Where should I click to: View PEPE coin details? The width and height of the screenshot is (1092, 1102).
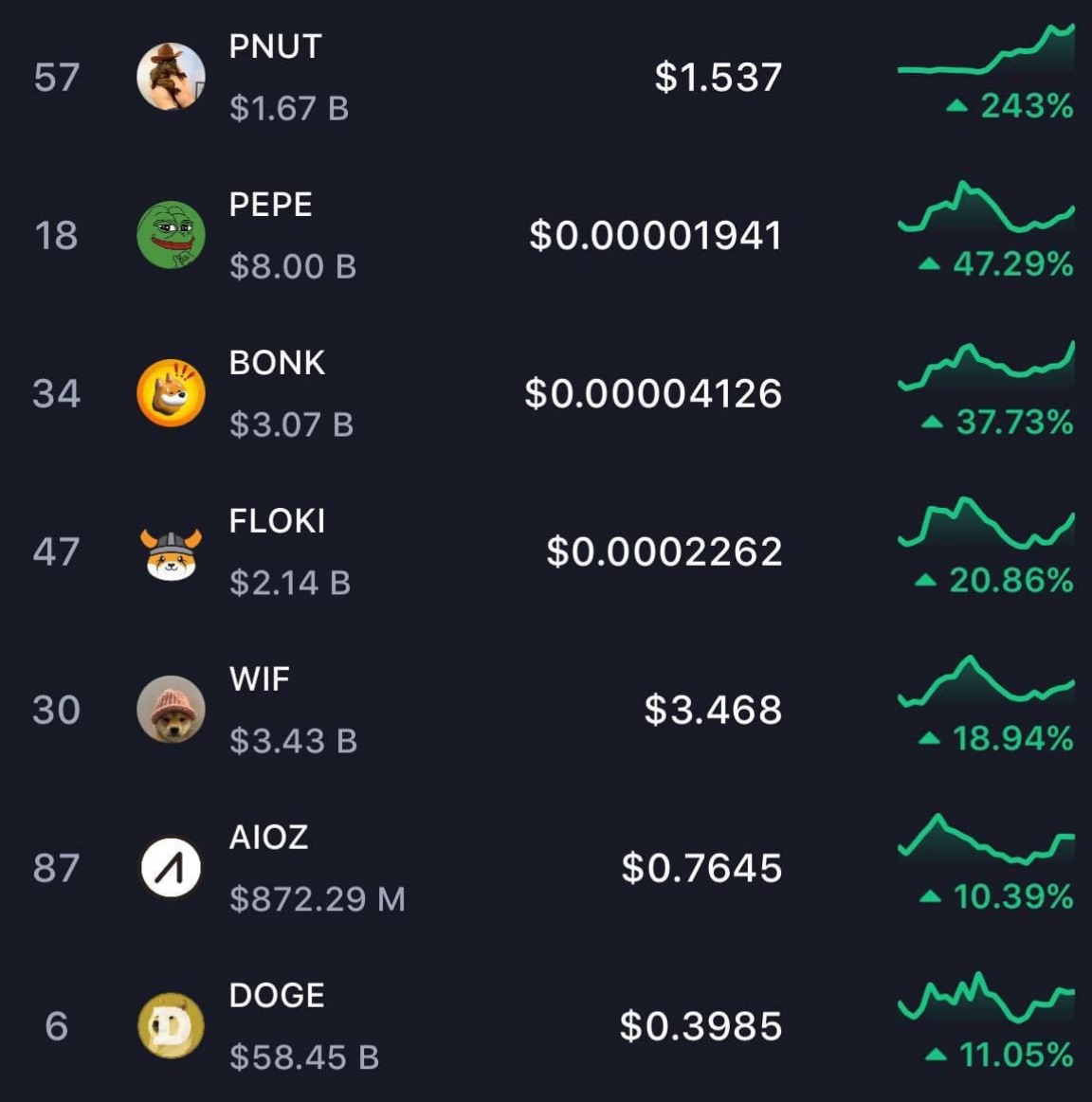[x=271, y=206]
